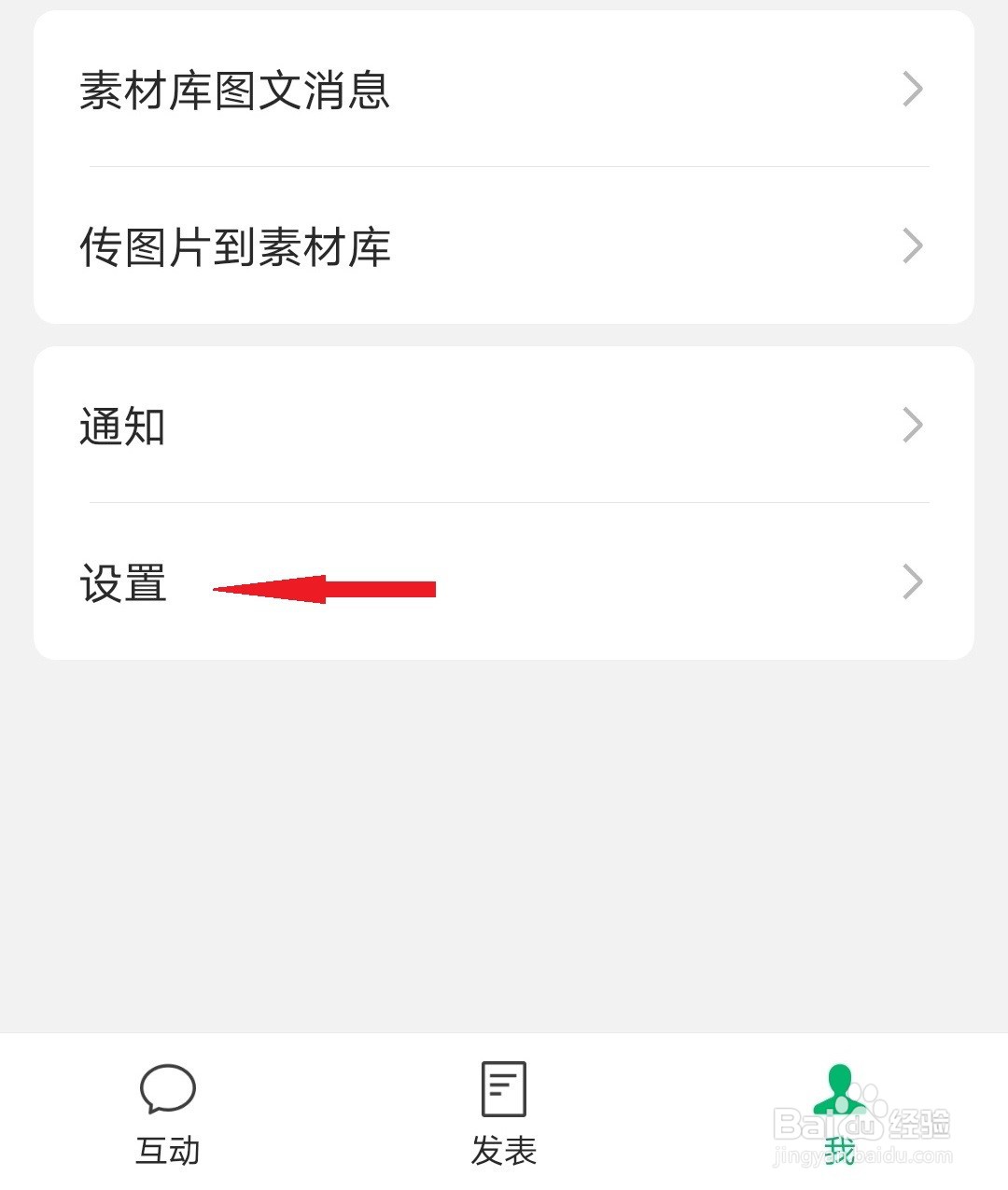
Task: Expand 素材库图文消息 with its chevron
Action: pyautogui.click(x=913, y=89)
